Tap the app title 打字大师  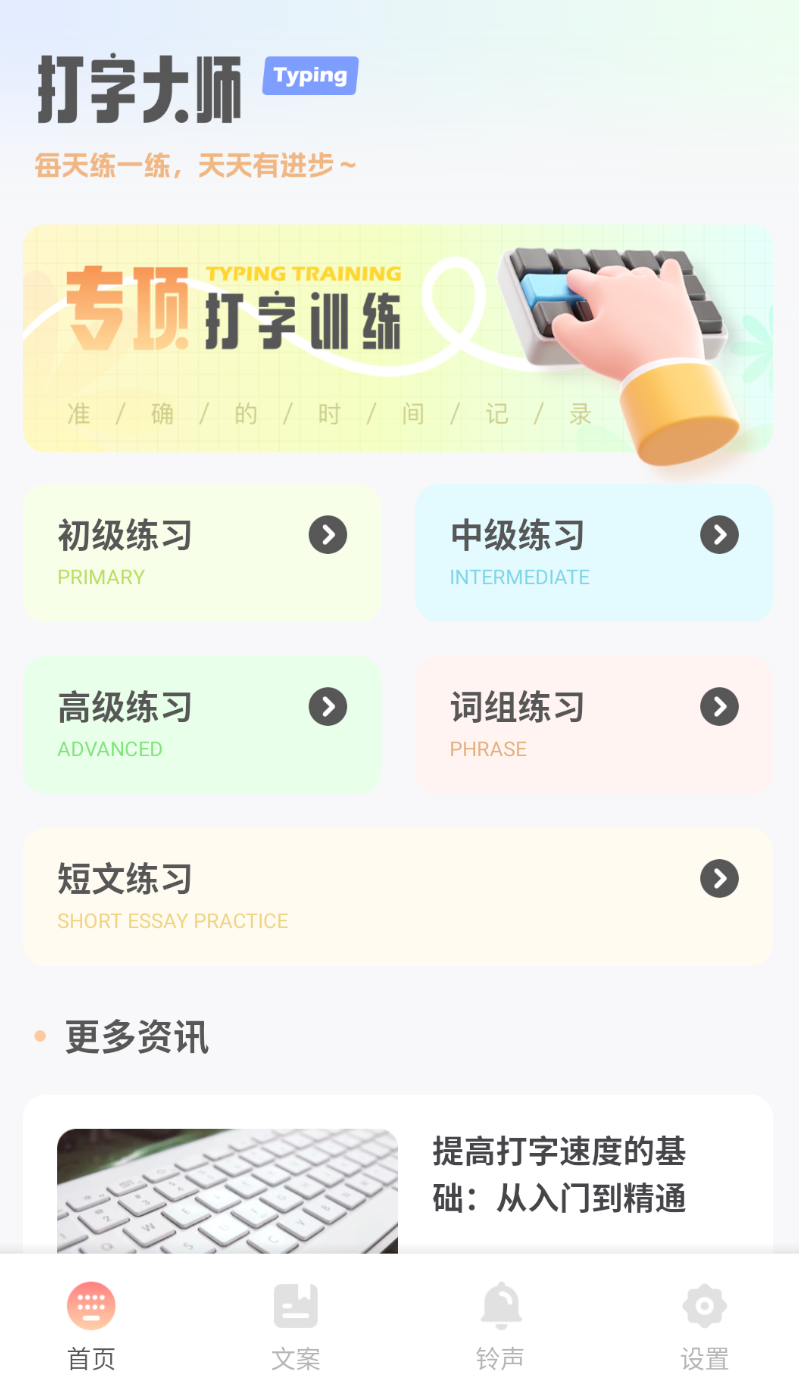(140, 88)
